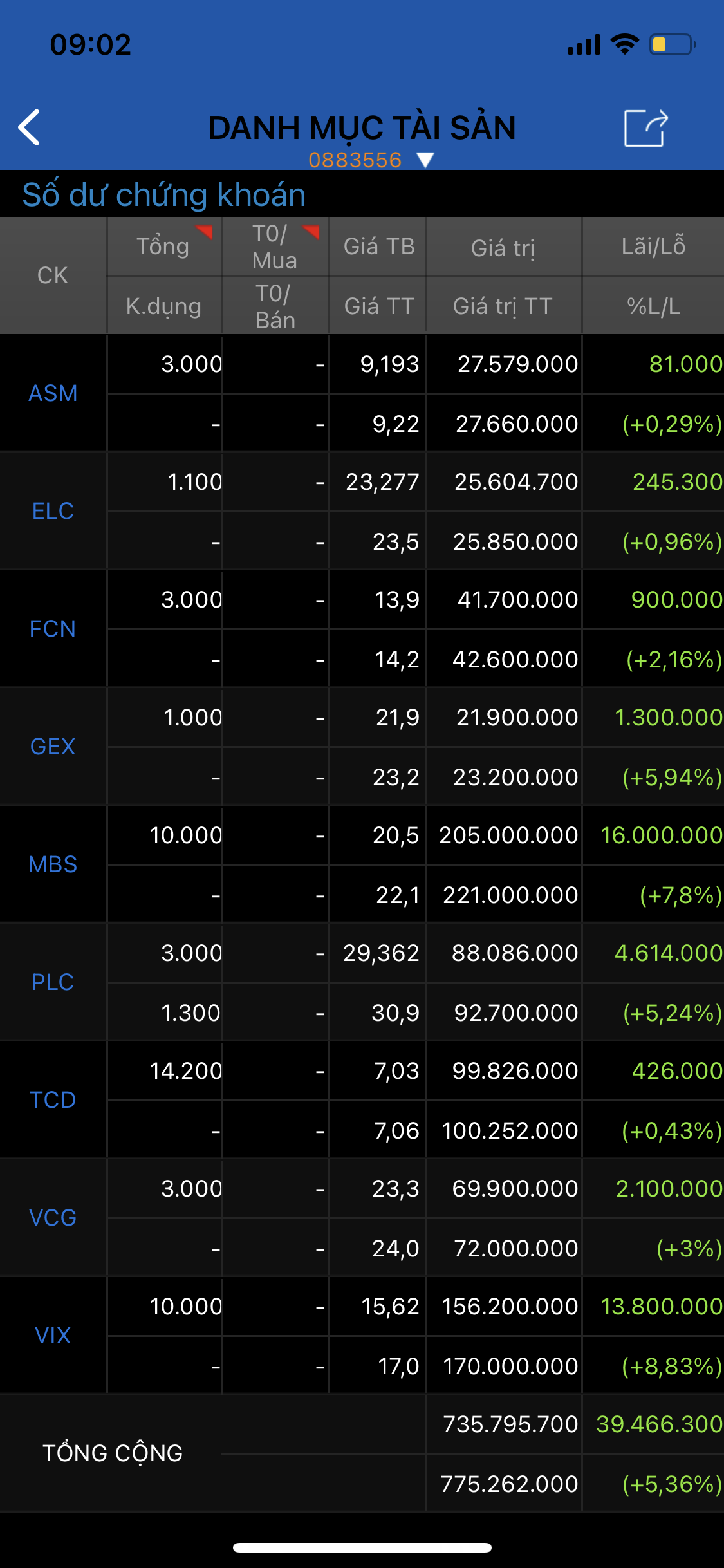Screen dimensions: 724x1568
Task: Tap the GEX stock ticker
Action: point(53,746)
